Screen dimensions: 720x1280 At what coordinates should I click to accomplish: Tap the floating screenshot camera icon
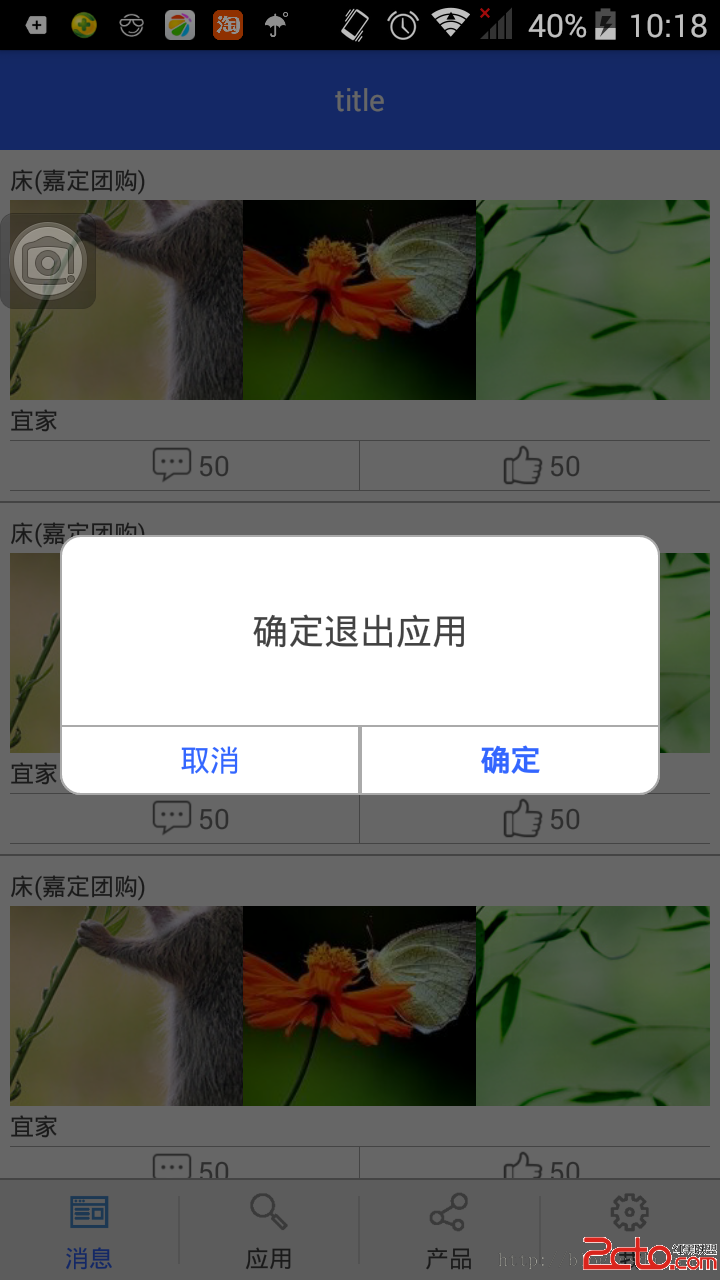click(47, 262)
